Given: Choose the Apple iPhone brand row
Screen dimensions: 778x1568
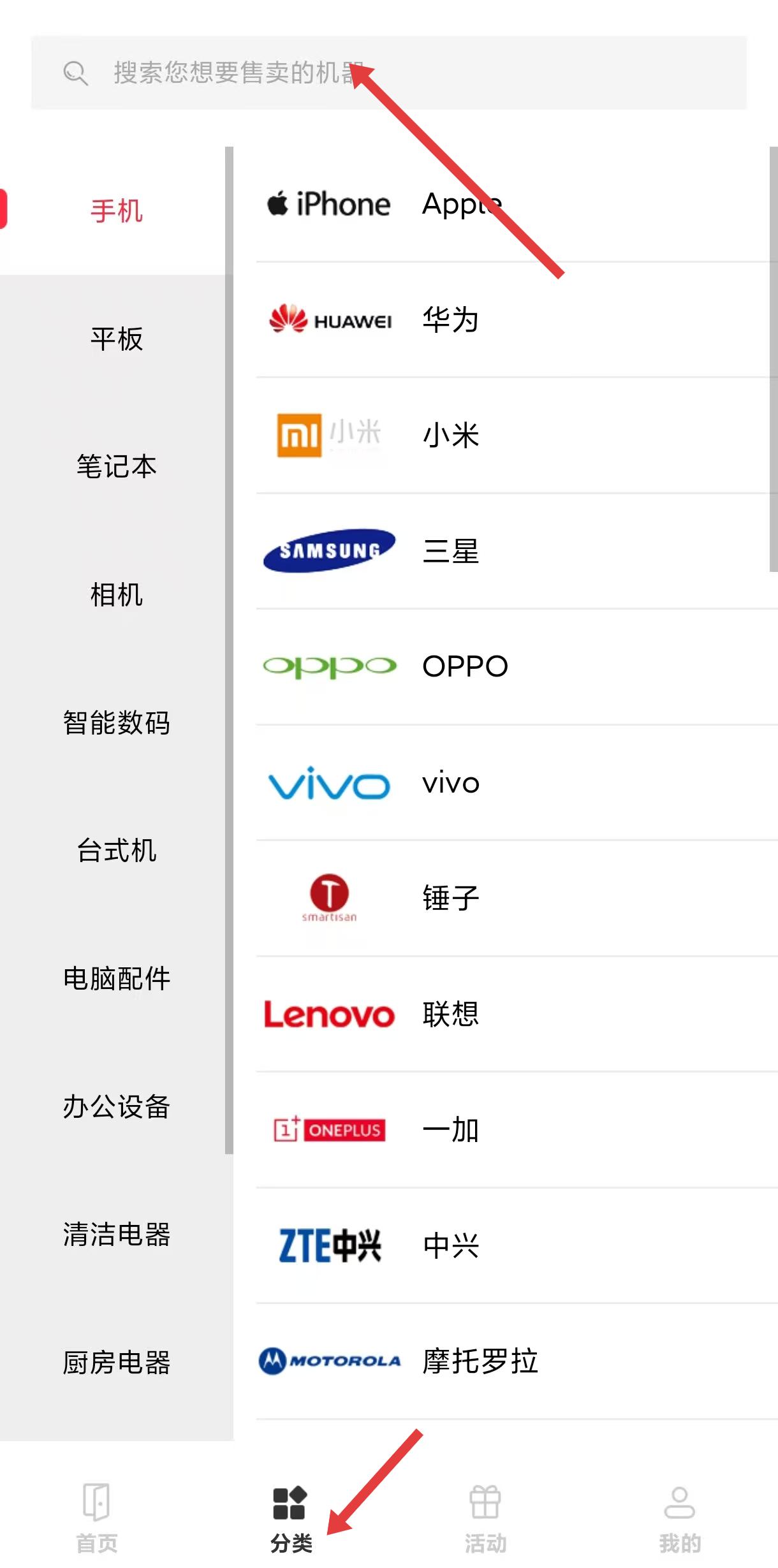Looking at the screenshot, I should (517, 204).
